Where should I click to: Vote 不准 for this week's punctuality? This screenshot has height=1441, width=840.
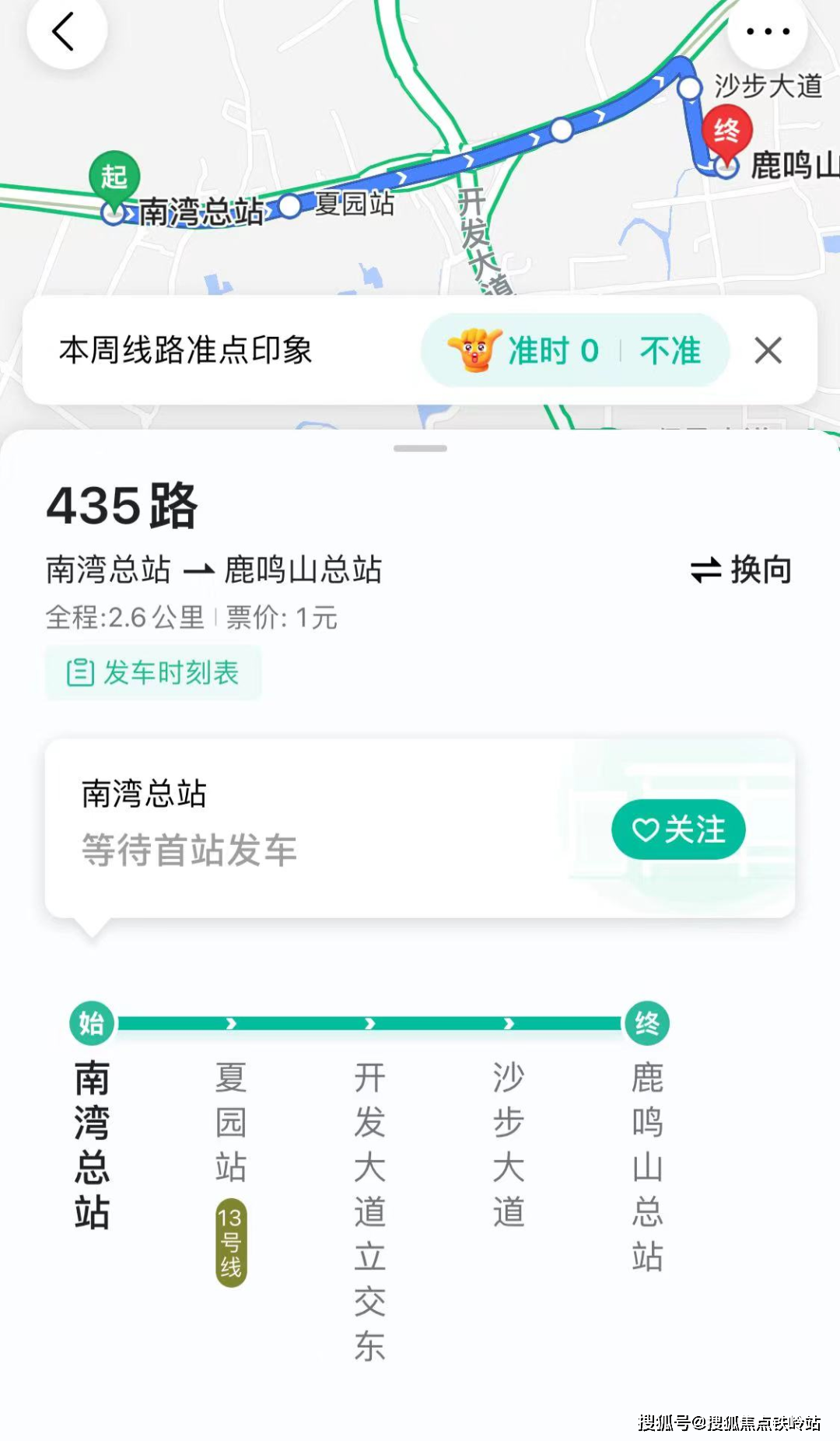(x=670, y=351)
